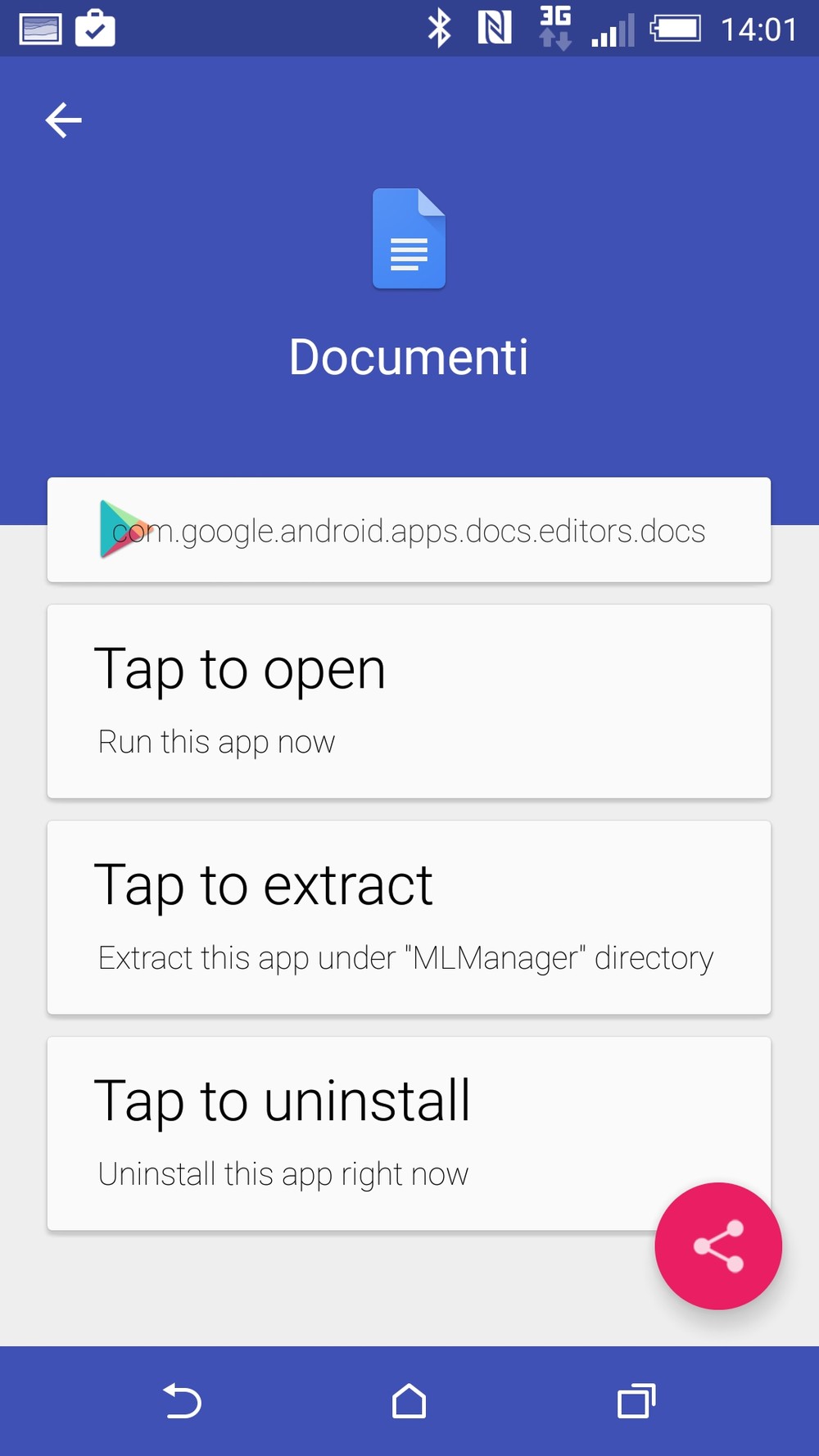
Task: Select Tap to uninstall card
Action: tap(352, 1133)
